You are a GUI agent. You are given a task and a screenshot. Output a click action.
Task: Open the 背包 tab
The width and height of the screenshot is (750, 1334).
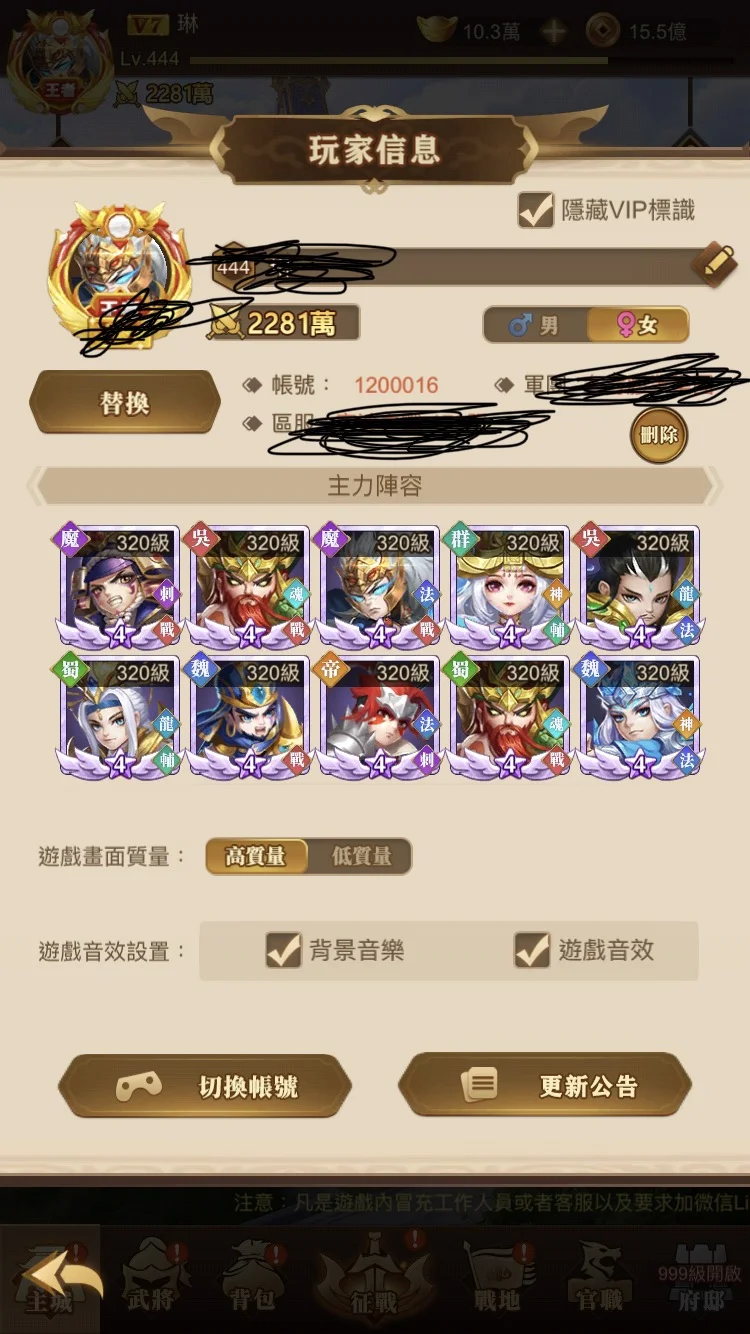[252, 1281]
